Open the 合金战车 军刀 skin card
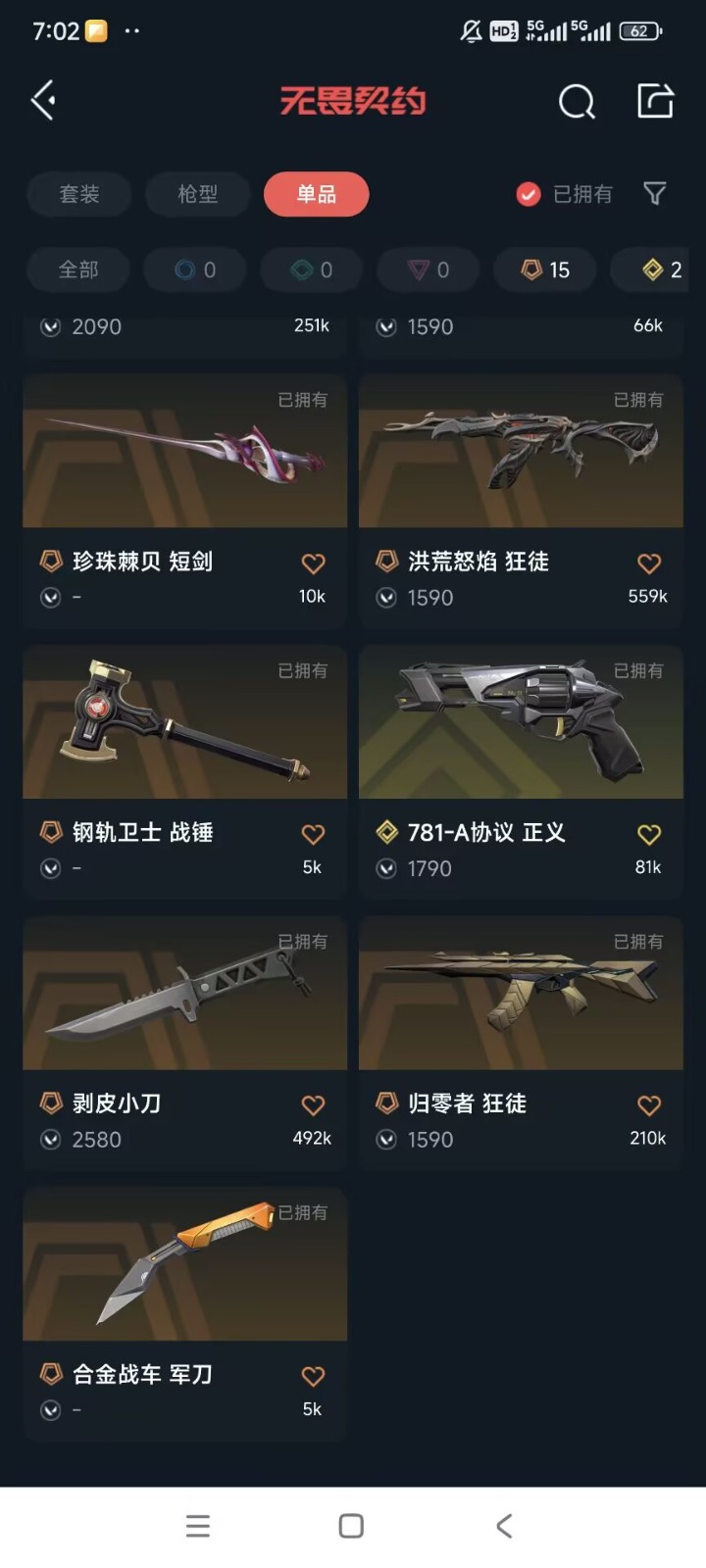 [184, 1264]
